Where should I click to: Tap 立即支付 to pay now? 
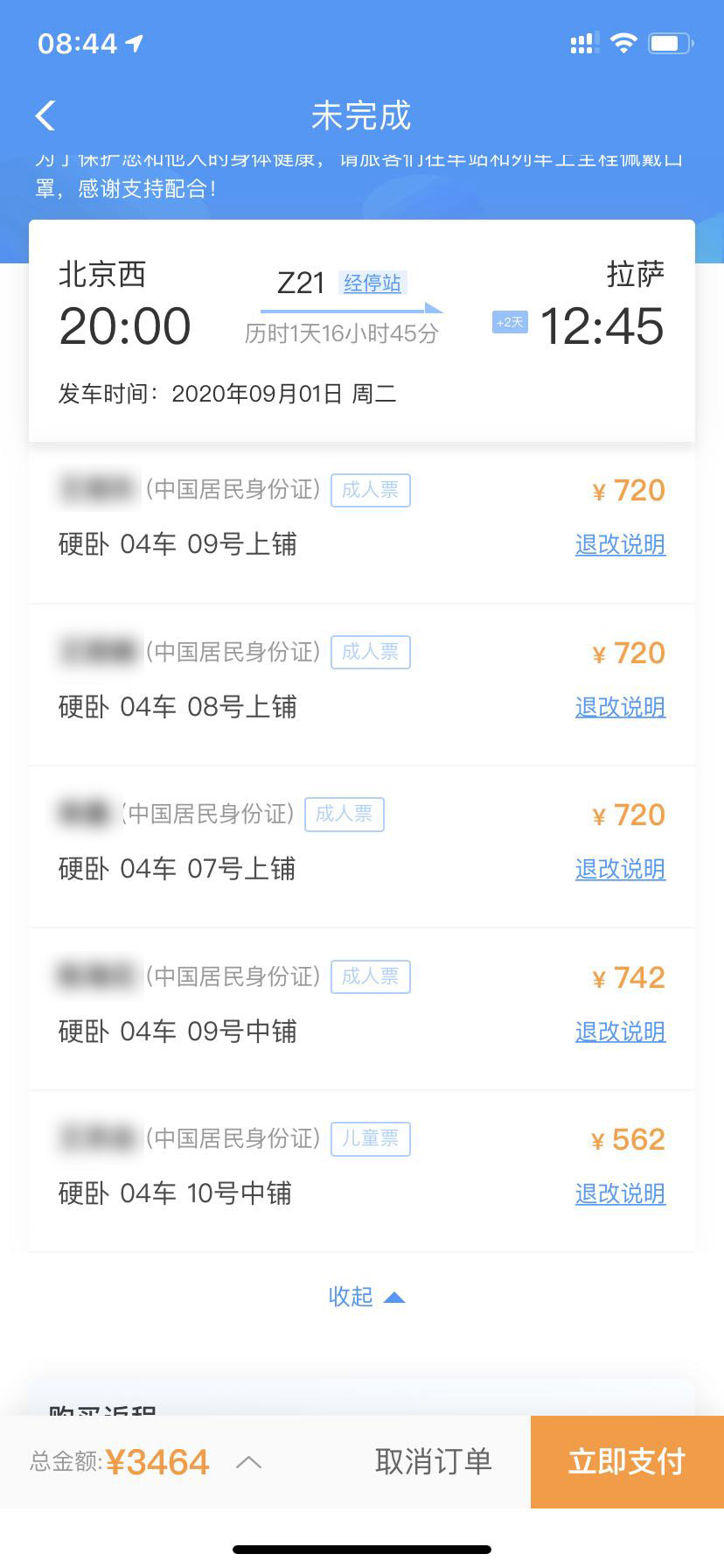[627, 1461]
